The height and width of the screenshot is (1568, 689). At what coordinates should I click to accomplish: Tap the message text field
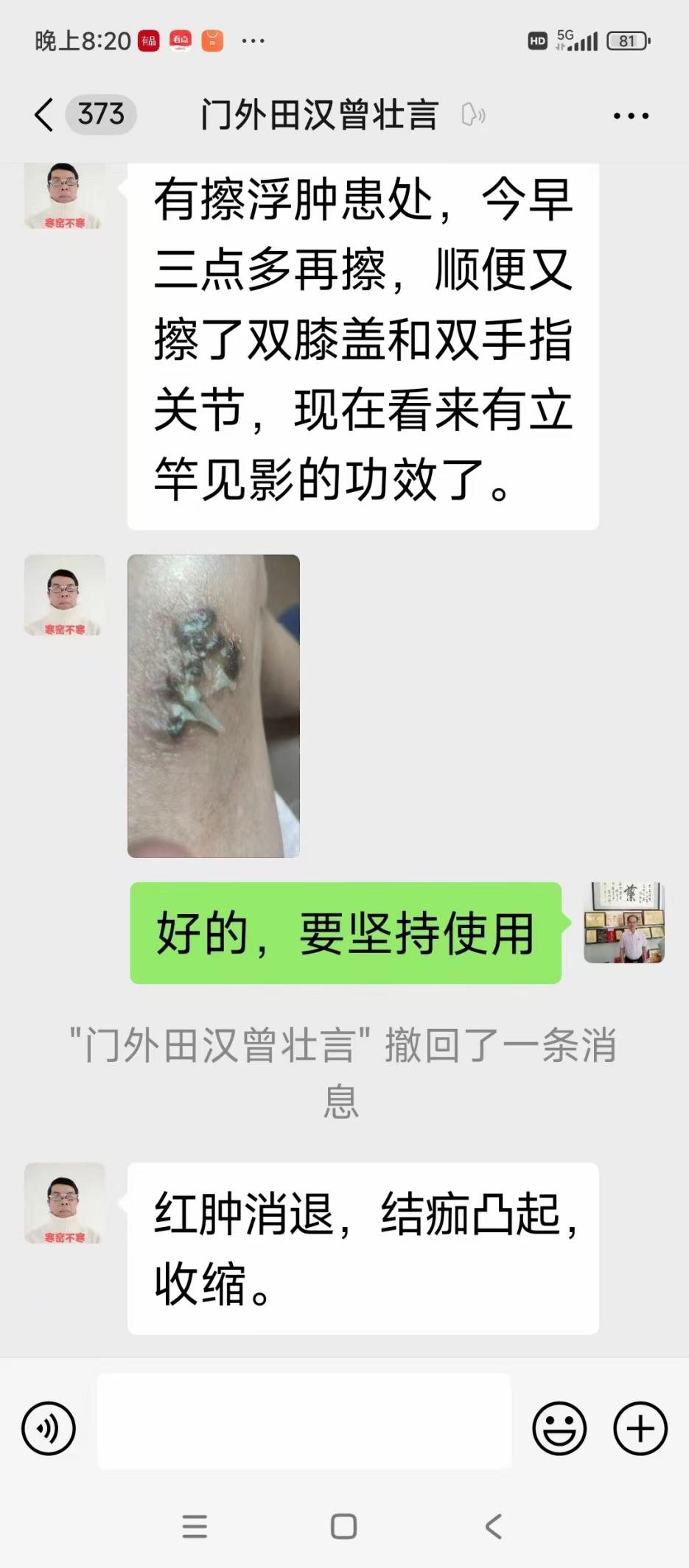click(304, 1421)
